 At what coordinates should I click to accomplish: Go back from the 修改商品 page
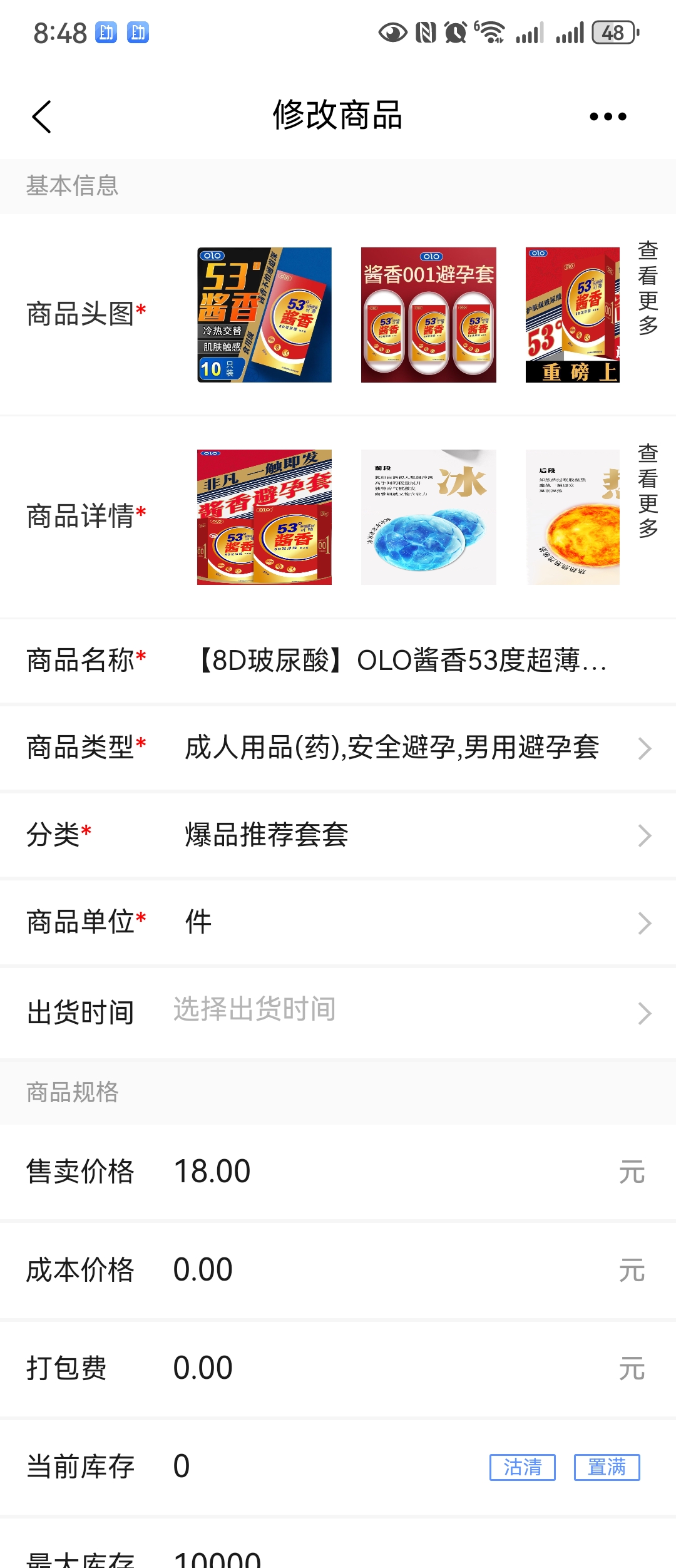click(41, 116)
